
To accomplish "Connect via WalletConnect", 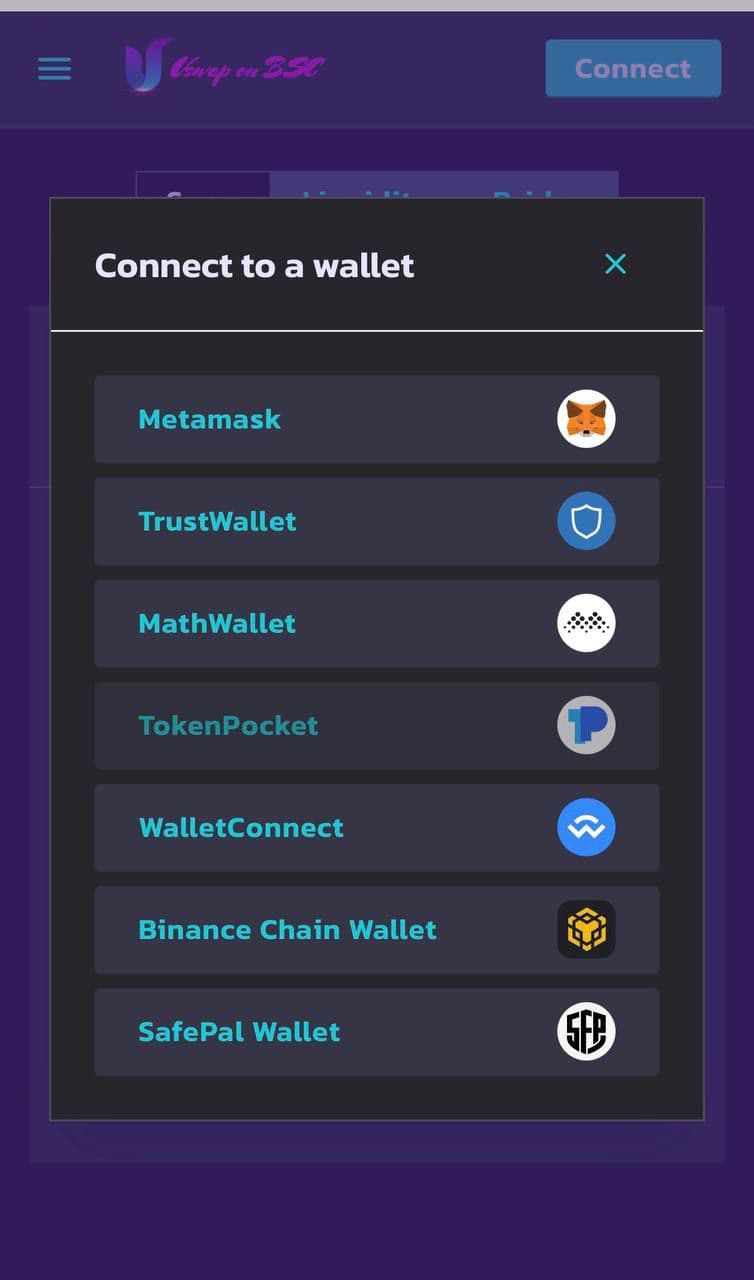I will coord(376,827).
